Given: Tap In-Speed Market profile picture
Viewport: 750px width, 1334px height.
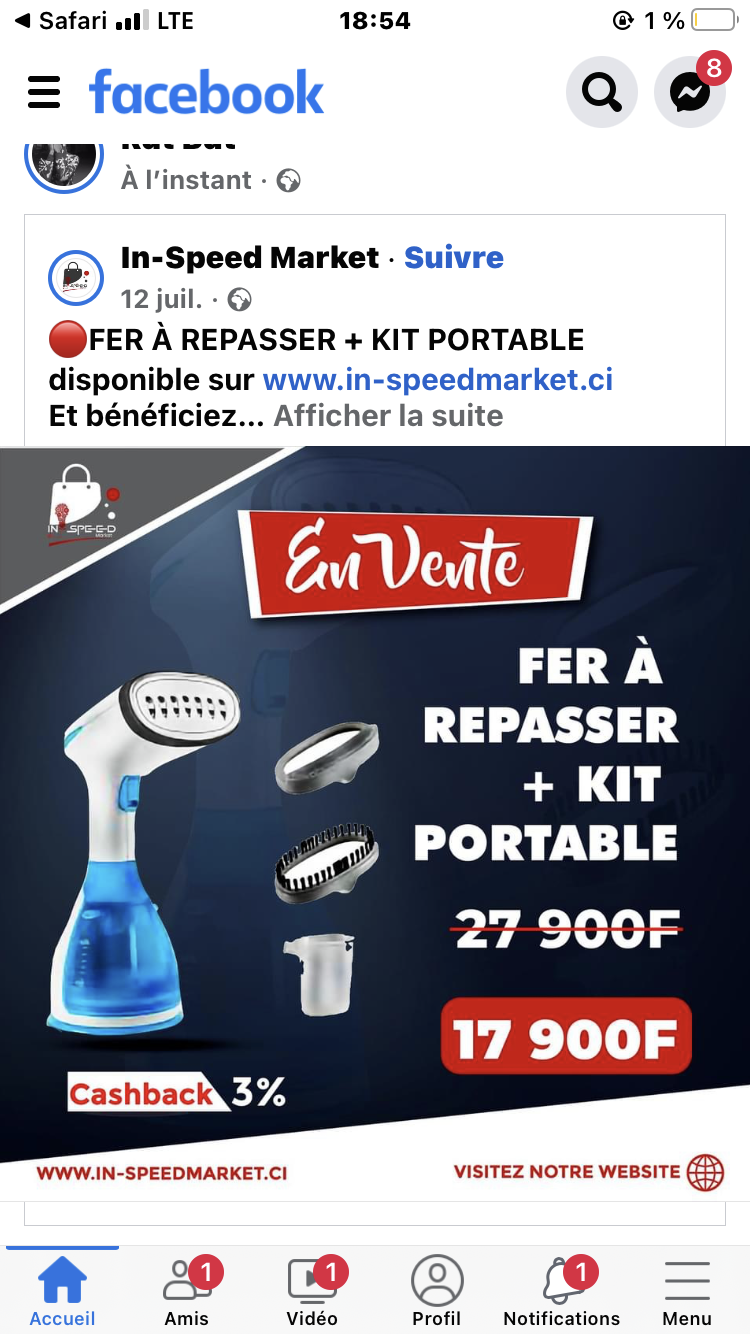Looking at the screenshot, I should [76, 278].
